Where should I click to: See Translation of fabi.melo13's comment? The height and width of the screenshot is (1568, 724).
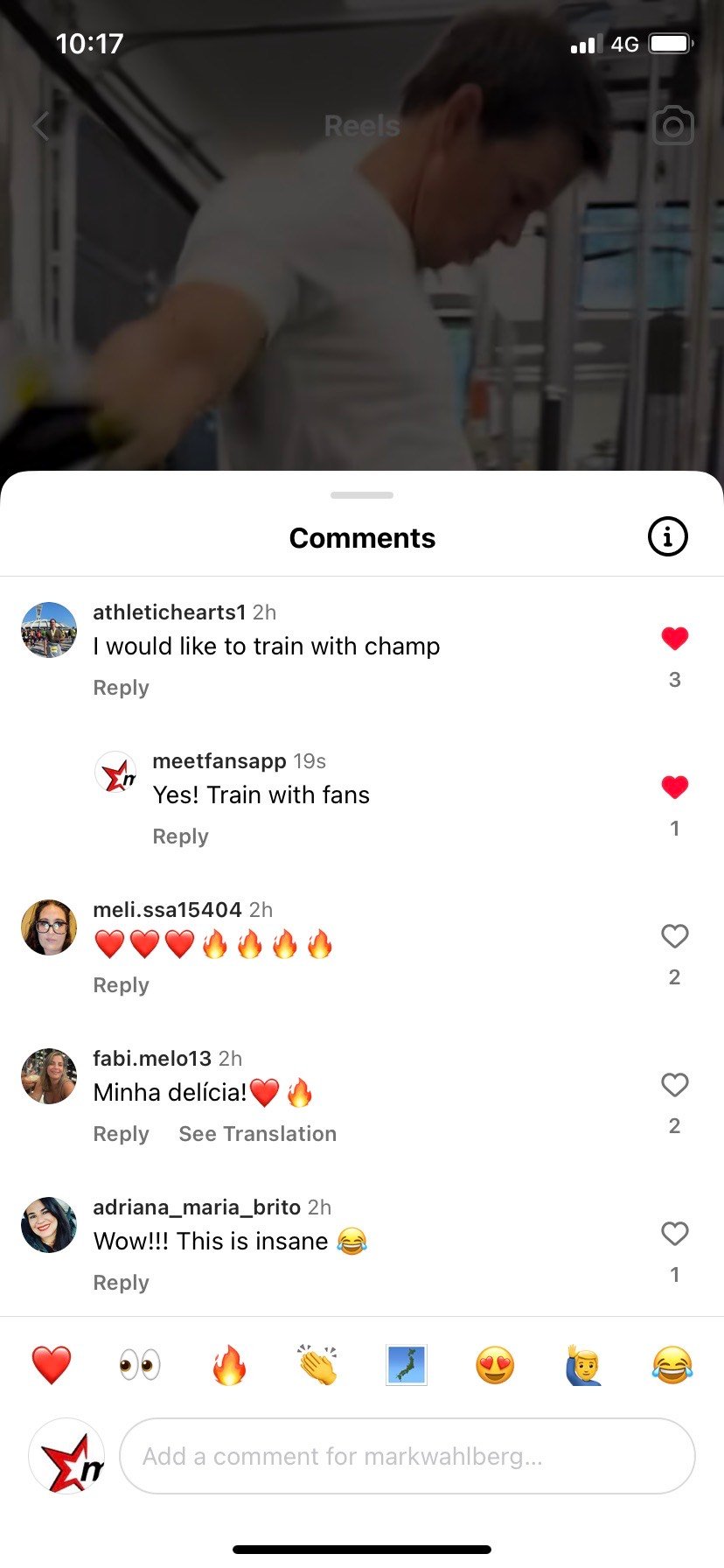[x=257, y=1134]
